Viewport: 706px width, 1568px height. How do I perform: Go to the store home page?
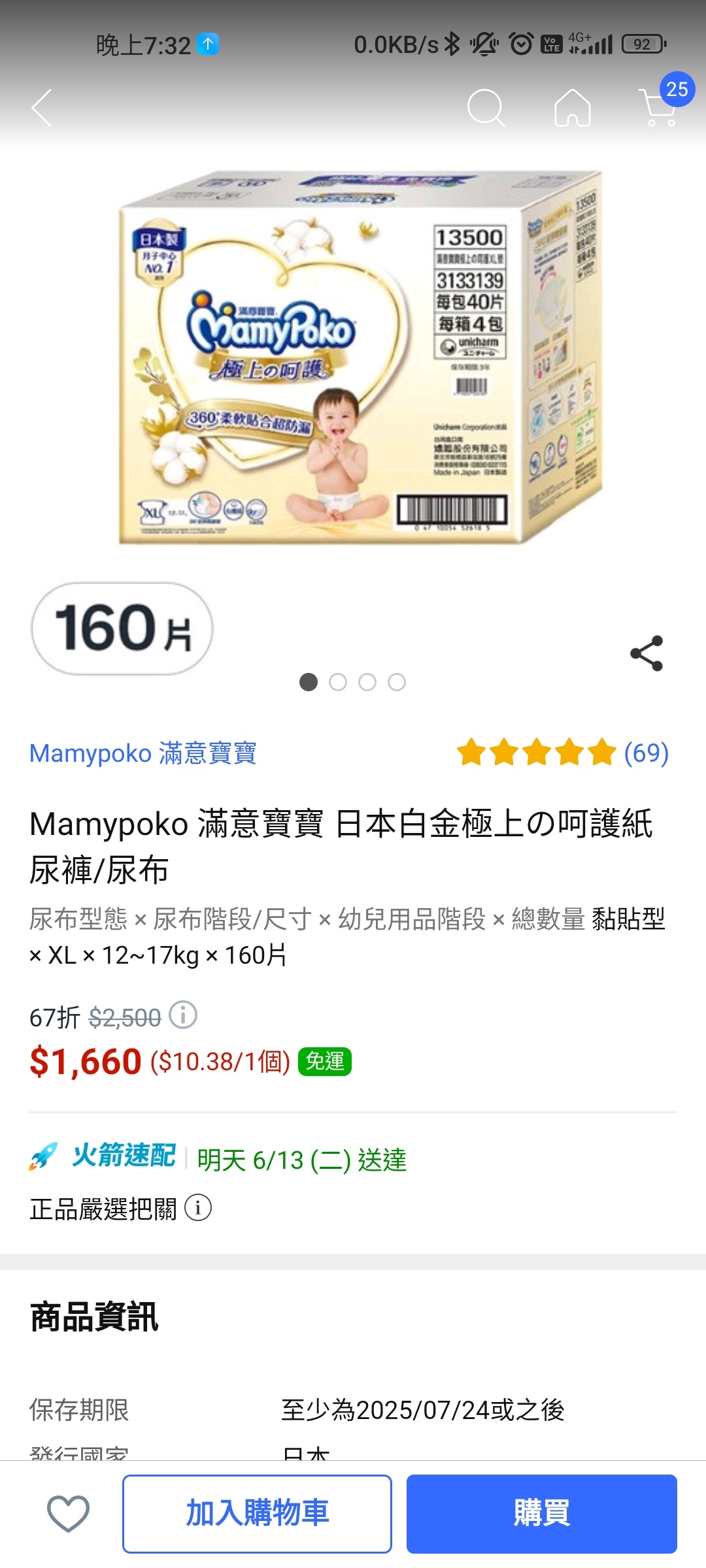[572, 108]
